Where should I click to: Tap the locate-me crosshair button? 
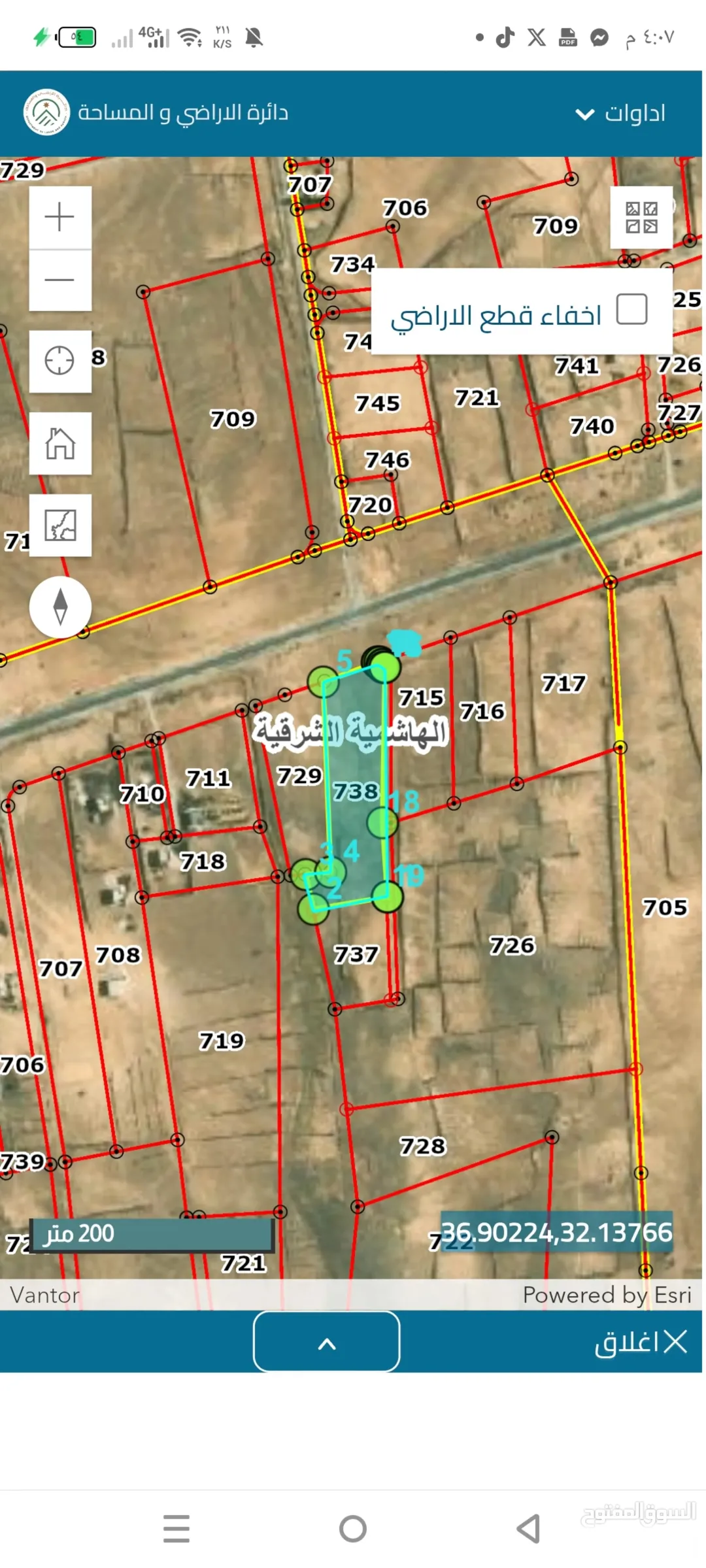[60, 361]
